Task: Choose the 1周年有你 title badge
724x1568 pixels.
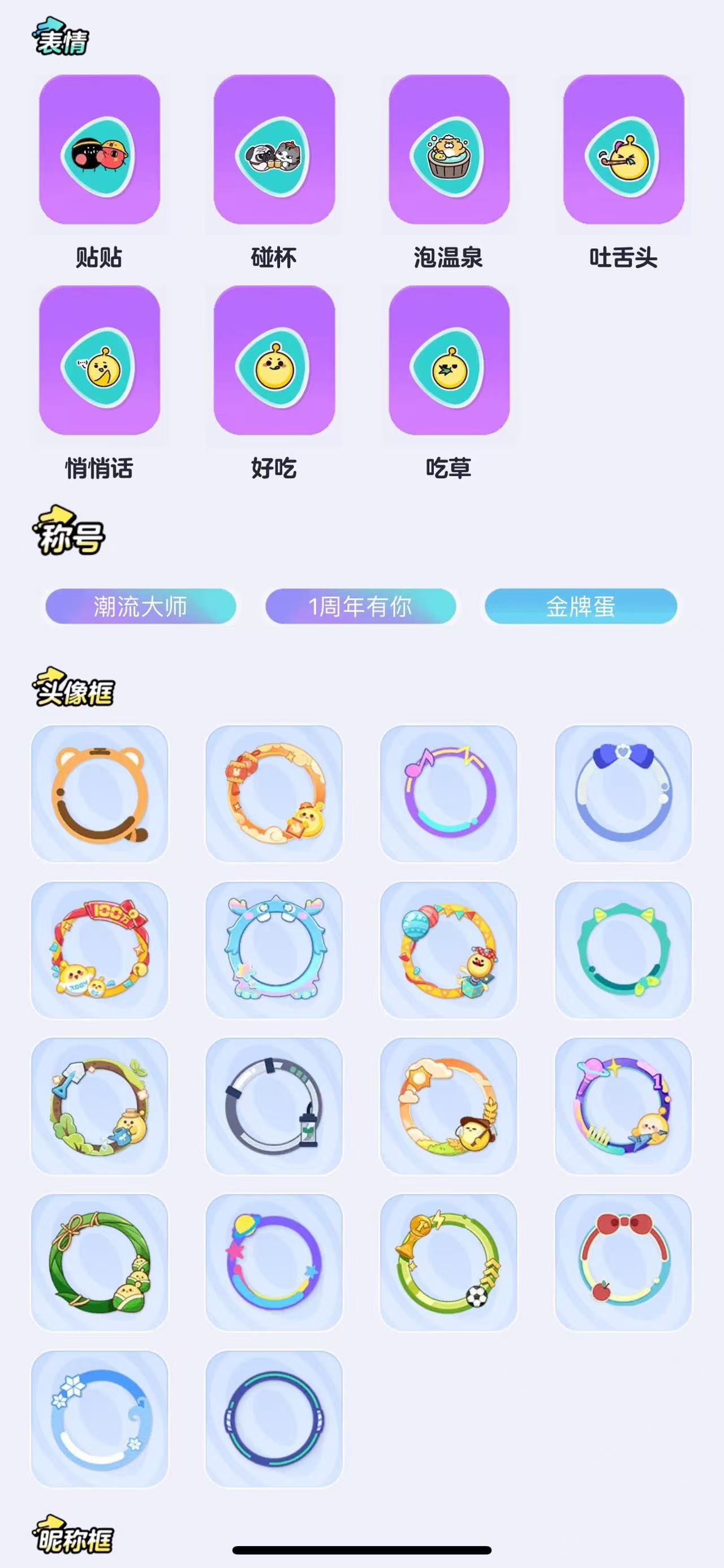Action: [360, 607]
